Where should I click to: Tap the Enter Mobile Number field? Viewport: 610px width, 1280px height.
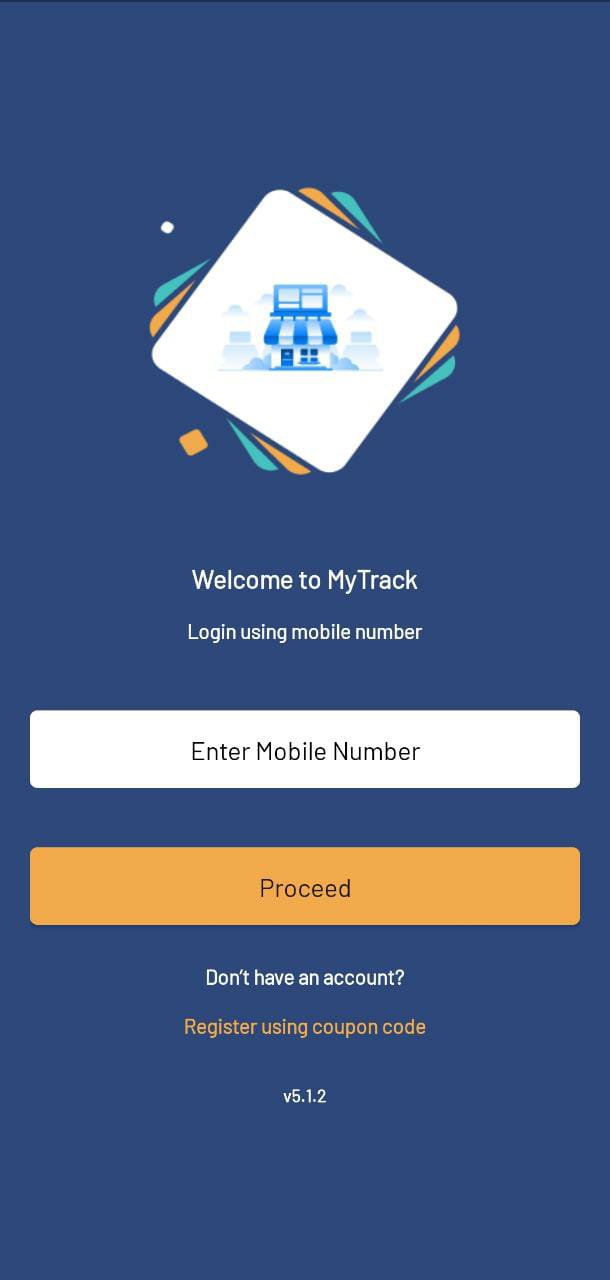tap(305, 749)
